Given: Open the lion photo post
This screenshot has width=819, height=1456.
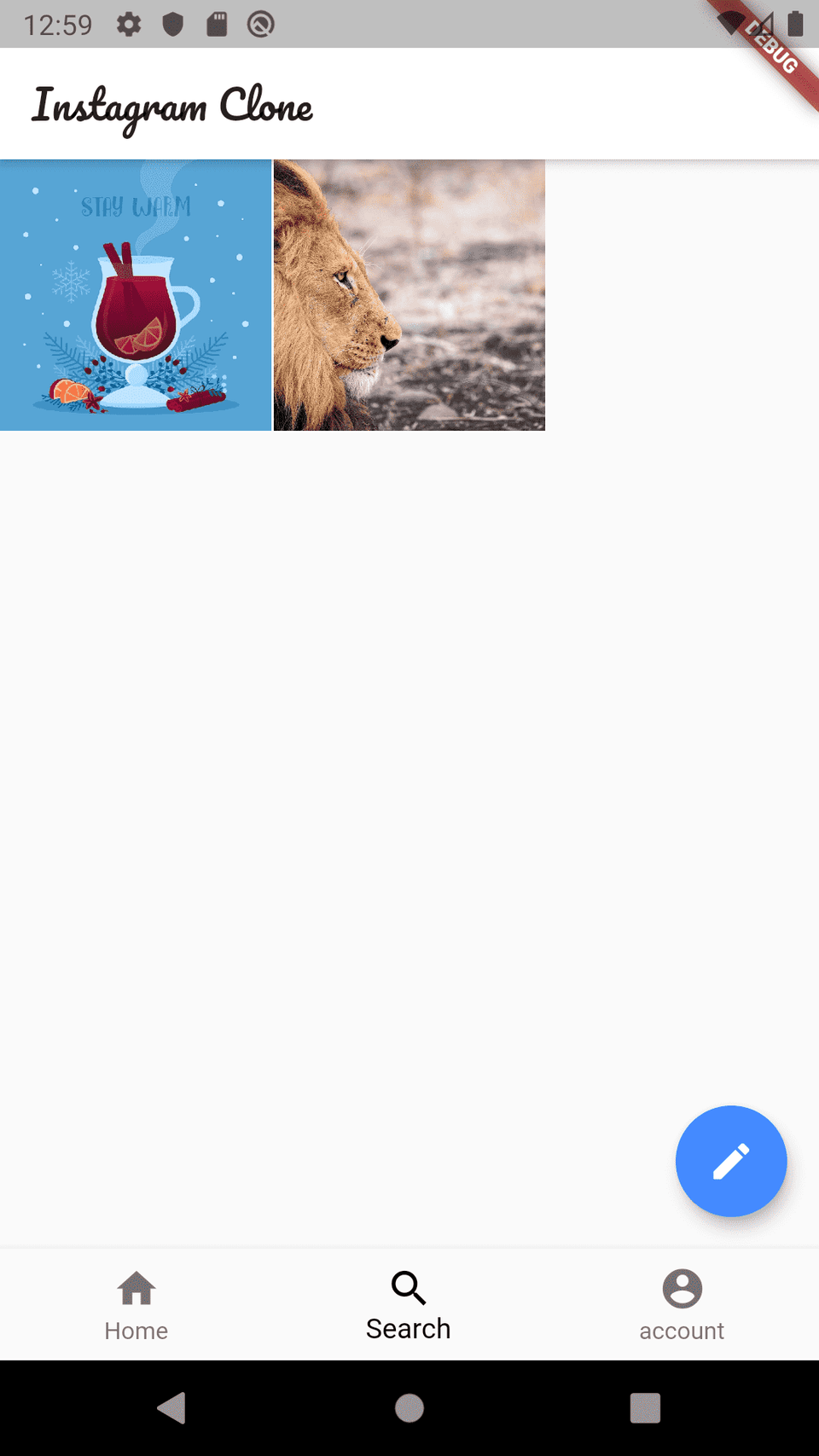Looking at the screenshot, I should click(409, 295).
